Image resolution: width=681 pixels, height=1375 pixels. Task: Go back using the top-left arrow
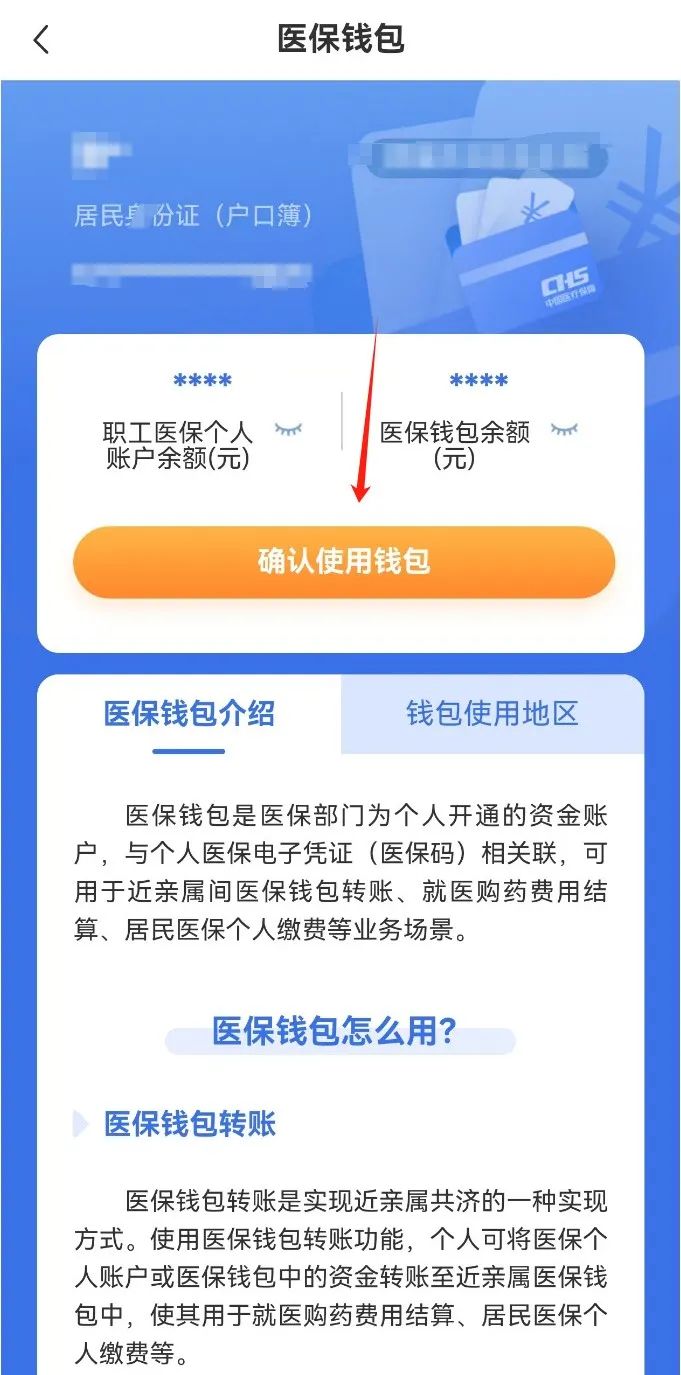(x=41, y=40)
